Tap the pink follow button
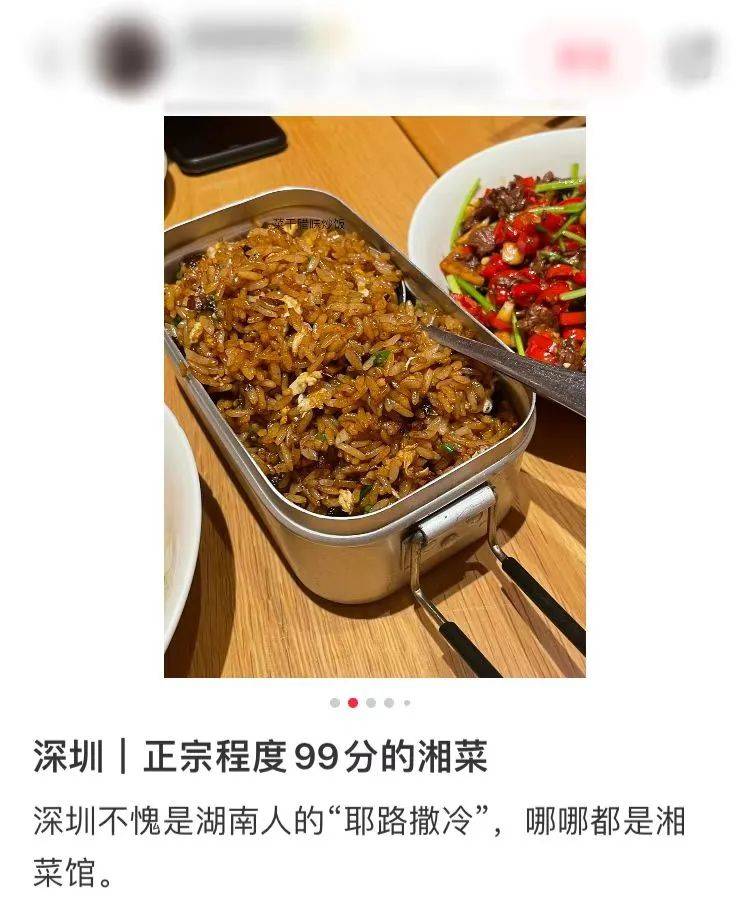The image size is (750, 903). point(584,57)
